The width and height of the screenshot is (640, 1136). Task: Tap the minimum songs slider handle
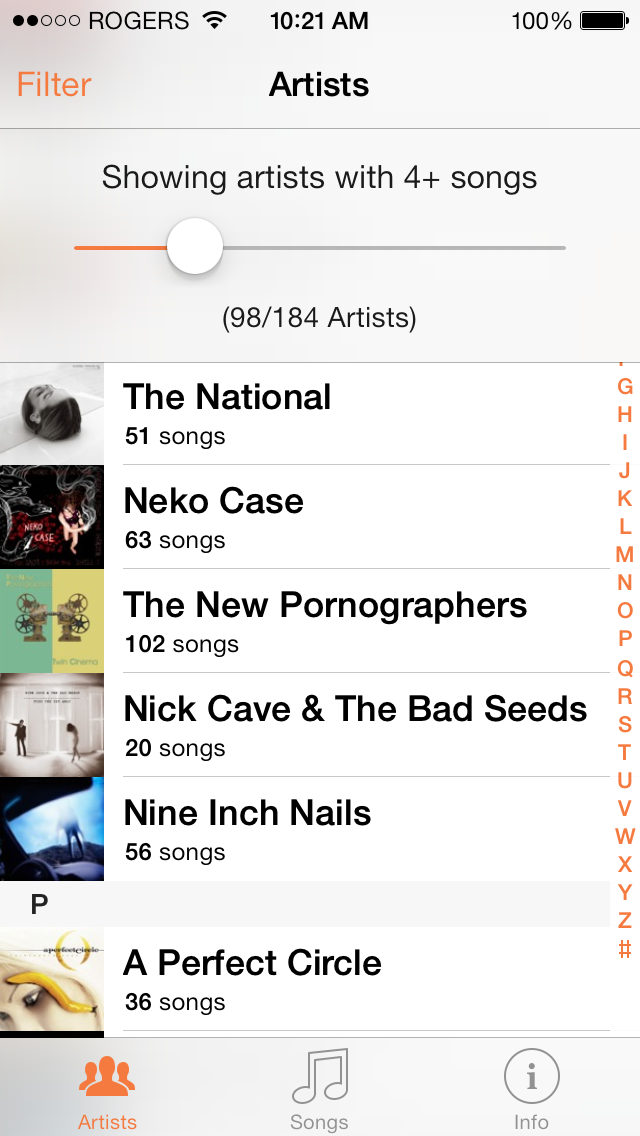point(194,247)
